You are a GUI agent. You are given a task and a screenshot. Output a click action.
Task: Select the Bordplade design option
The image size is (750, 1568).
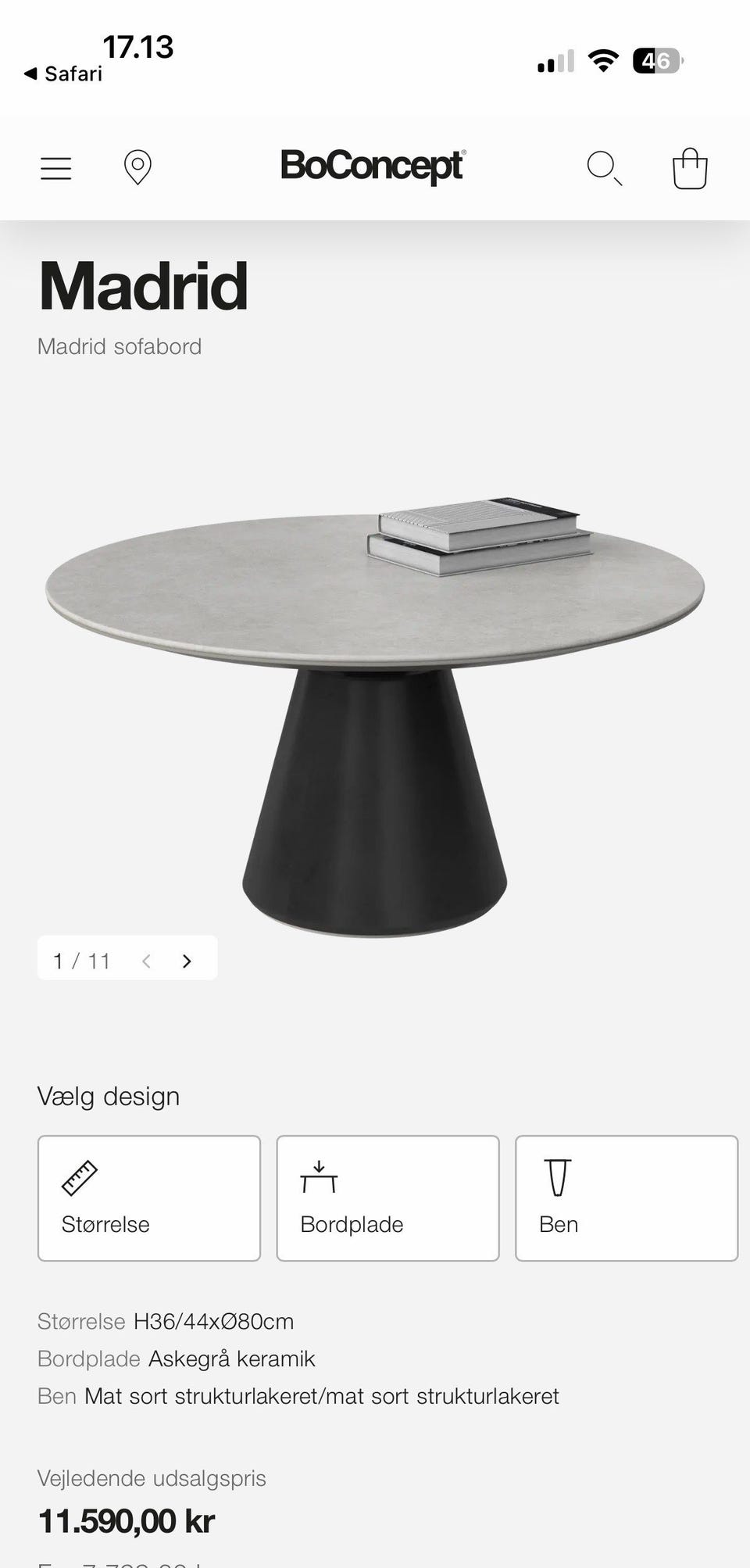click(388, 1198)
